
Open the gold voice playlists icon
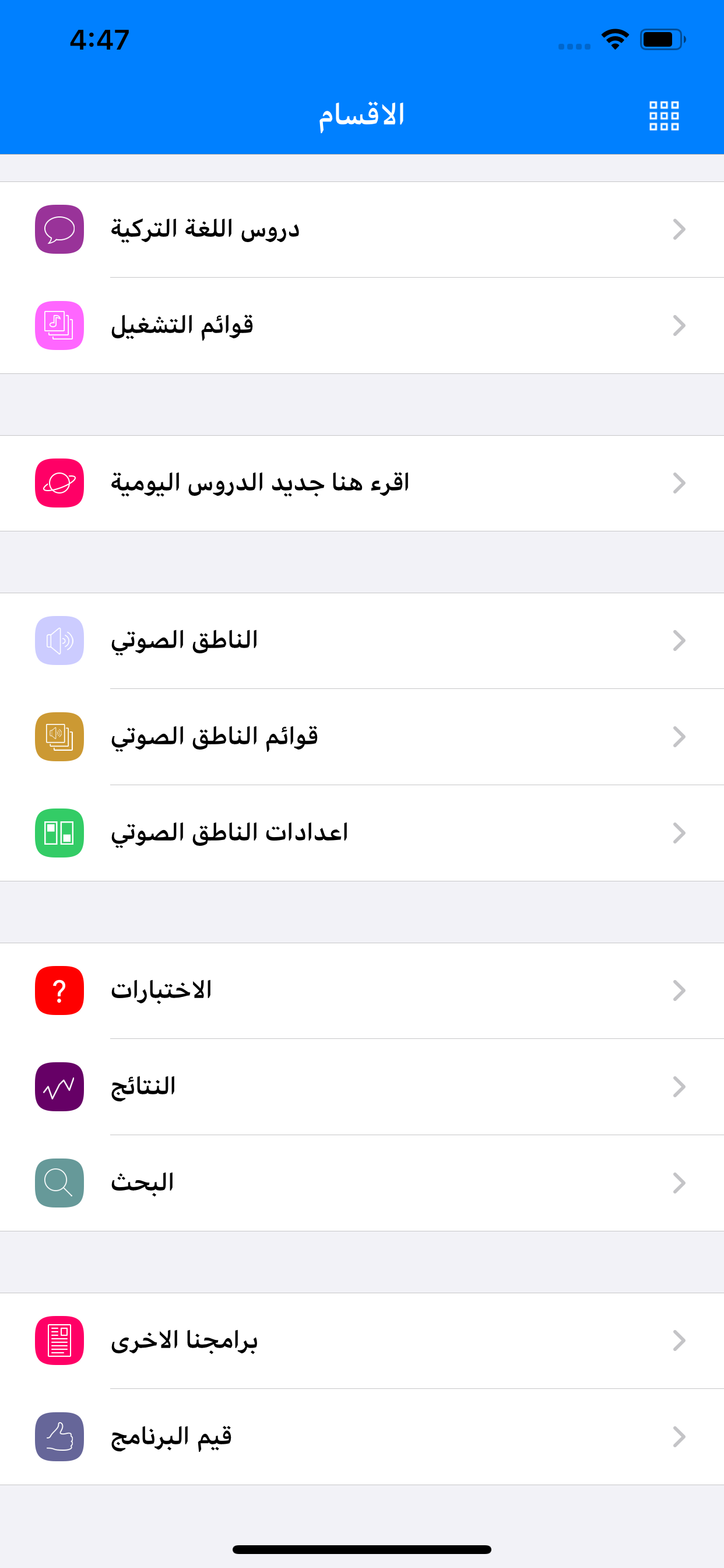click(59, 736)
